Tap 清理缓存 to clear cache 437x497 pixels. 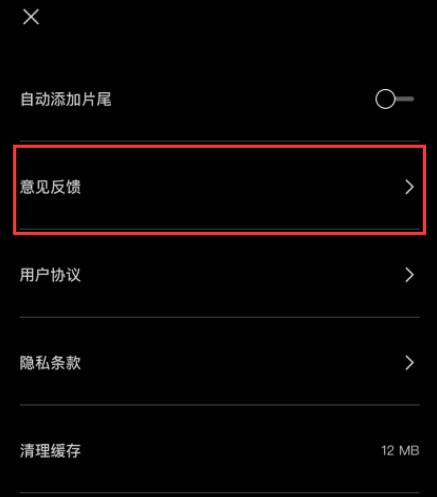tap(219, 451)
